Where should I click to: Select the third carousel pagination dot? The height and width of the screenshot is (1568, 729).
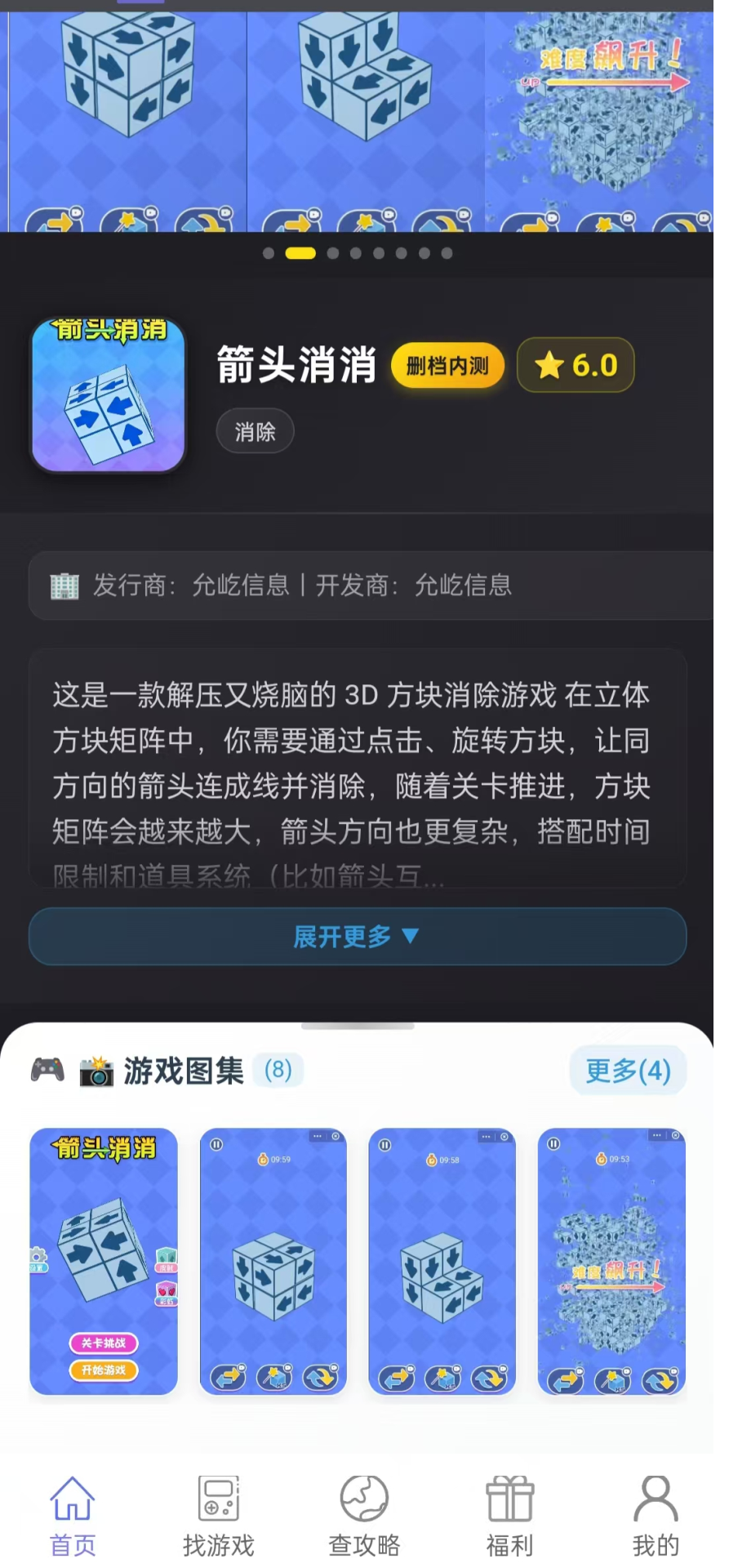tap(333, 254)
